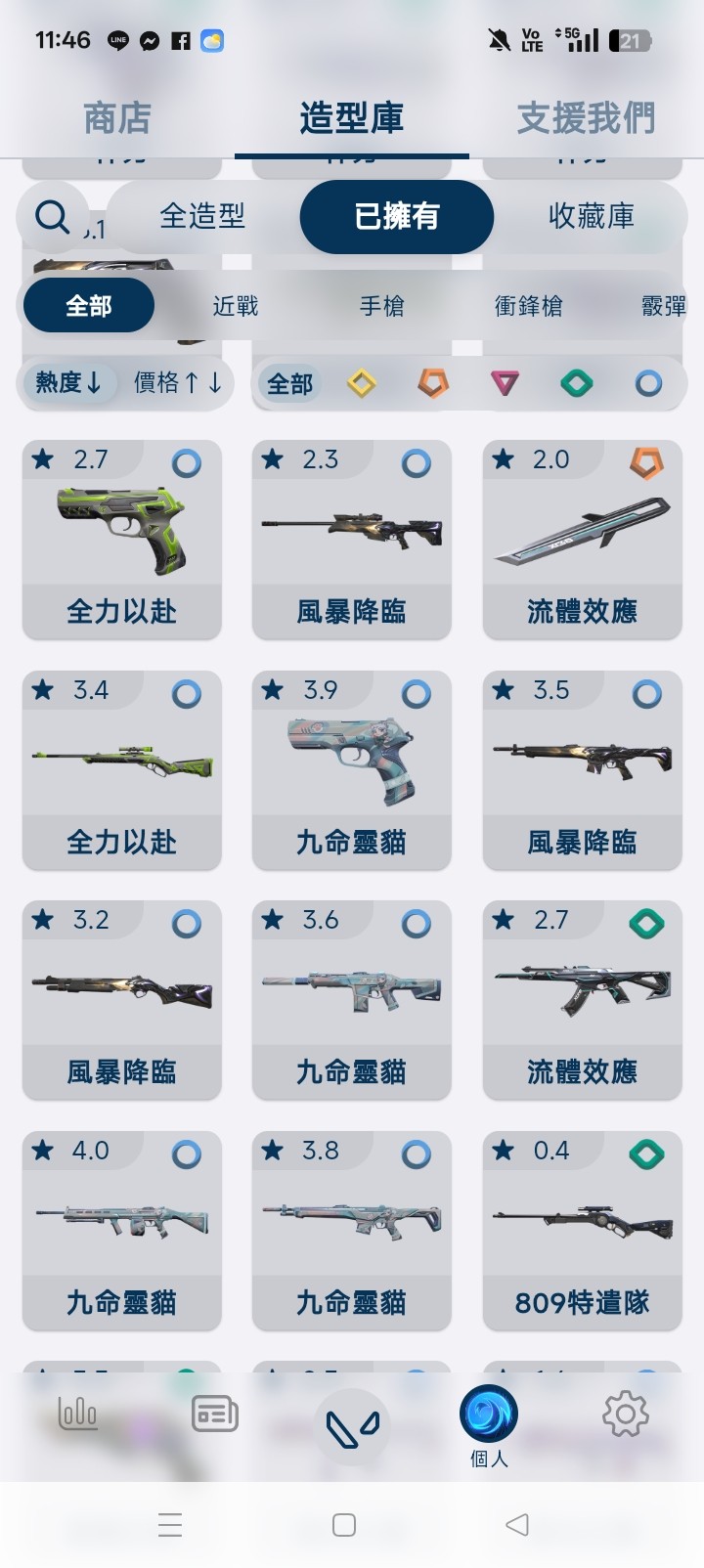
Task: Filter skins by yellow diamond rarity icon
Action: pyautogui.click(x=362, y=384)
